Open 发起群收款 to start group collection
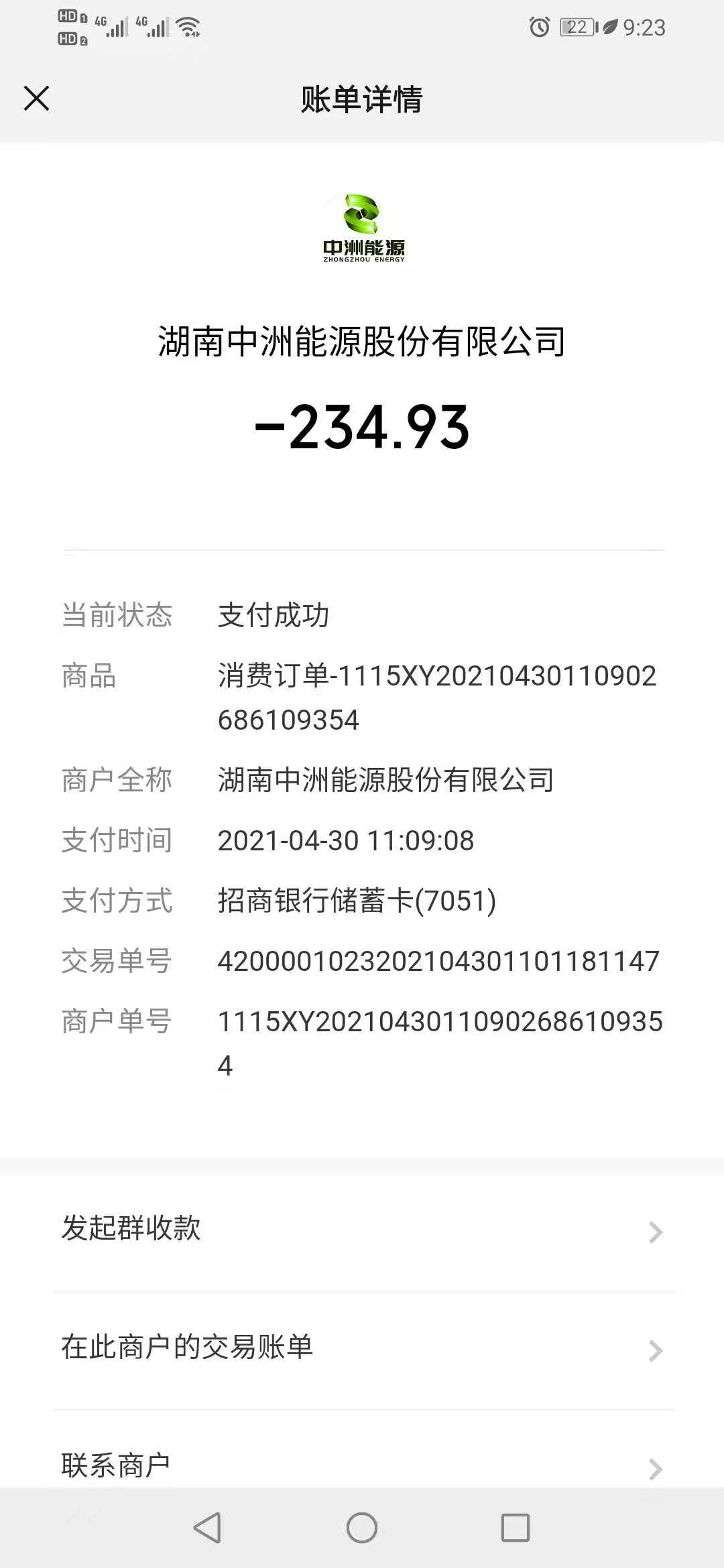This screenshot has width=724, height=1568. tap(362, 1231)
